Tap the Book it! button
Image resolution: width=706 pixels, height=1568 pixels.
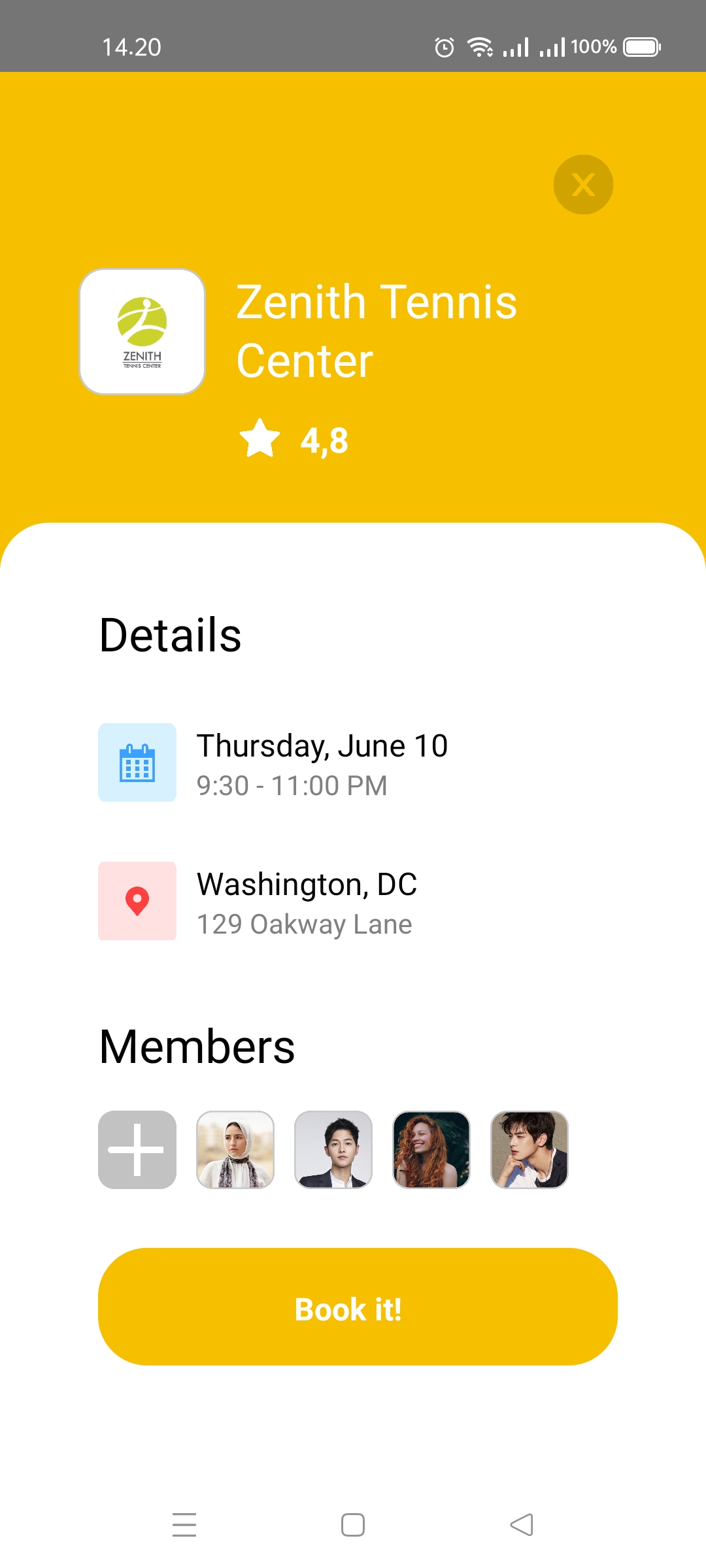tap(358, 1307)
